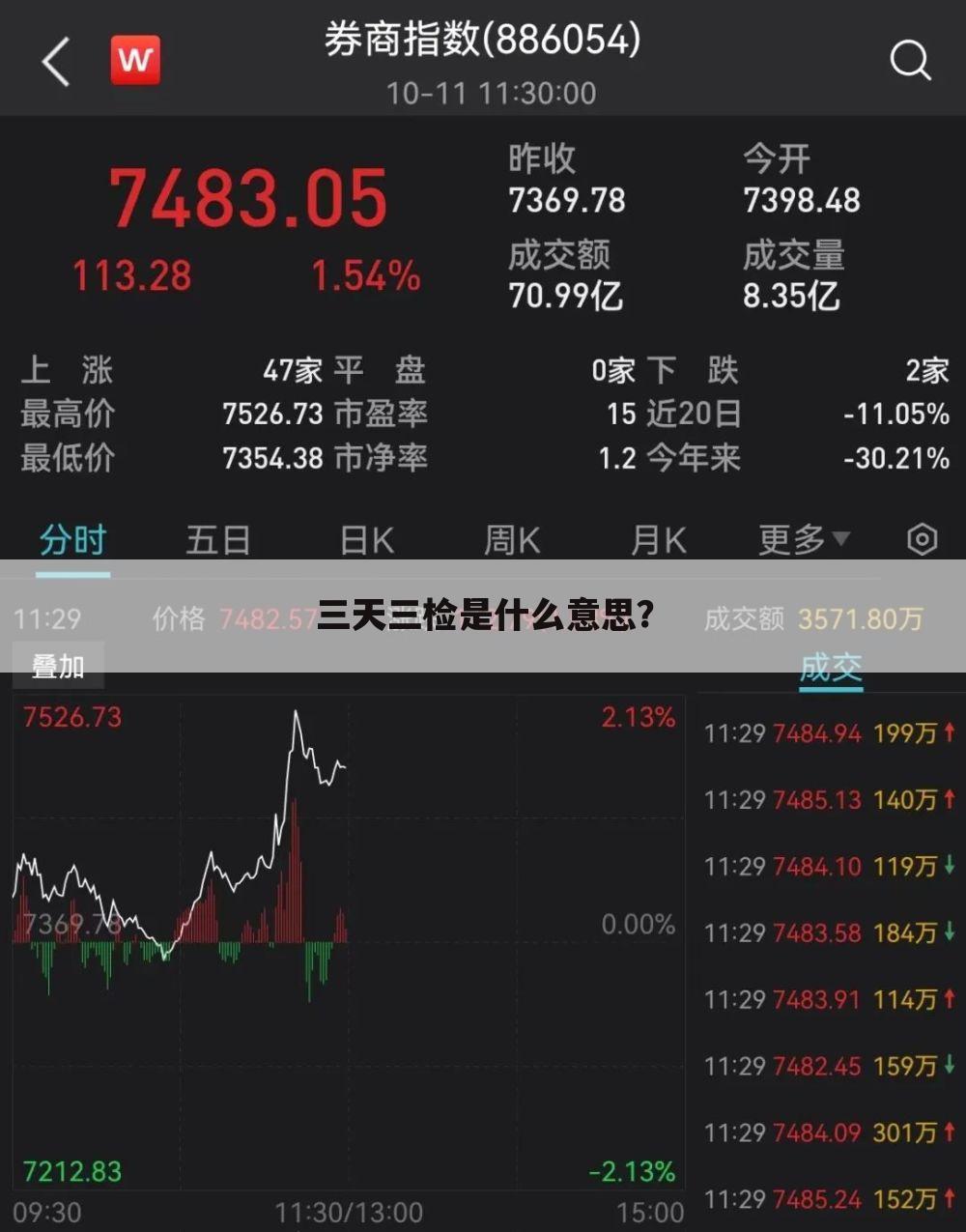The height and width of the screenshot is (1232, 966).
Task: Click the index title 券商指数(886054)
Action: coord(483,42)
